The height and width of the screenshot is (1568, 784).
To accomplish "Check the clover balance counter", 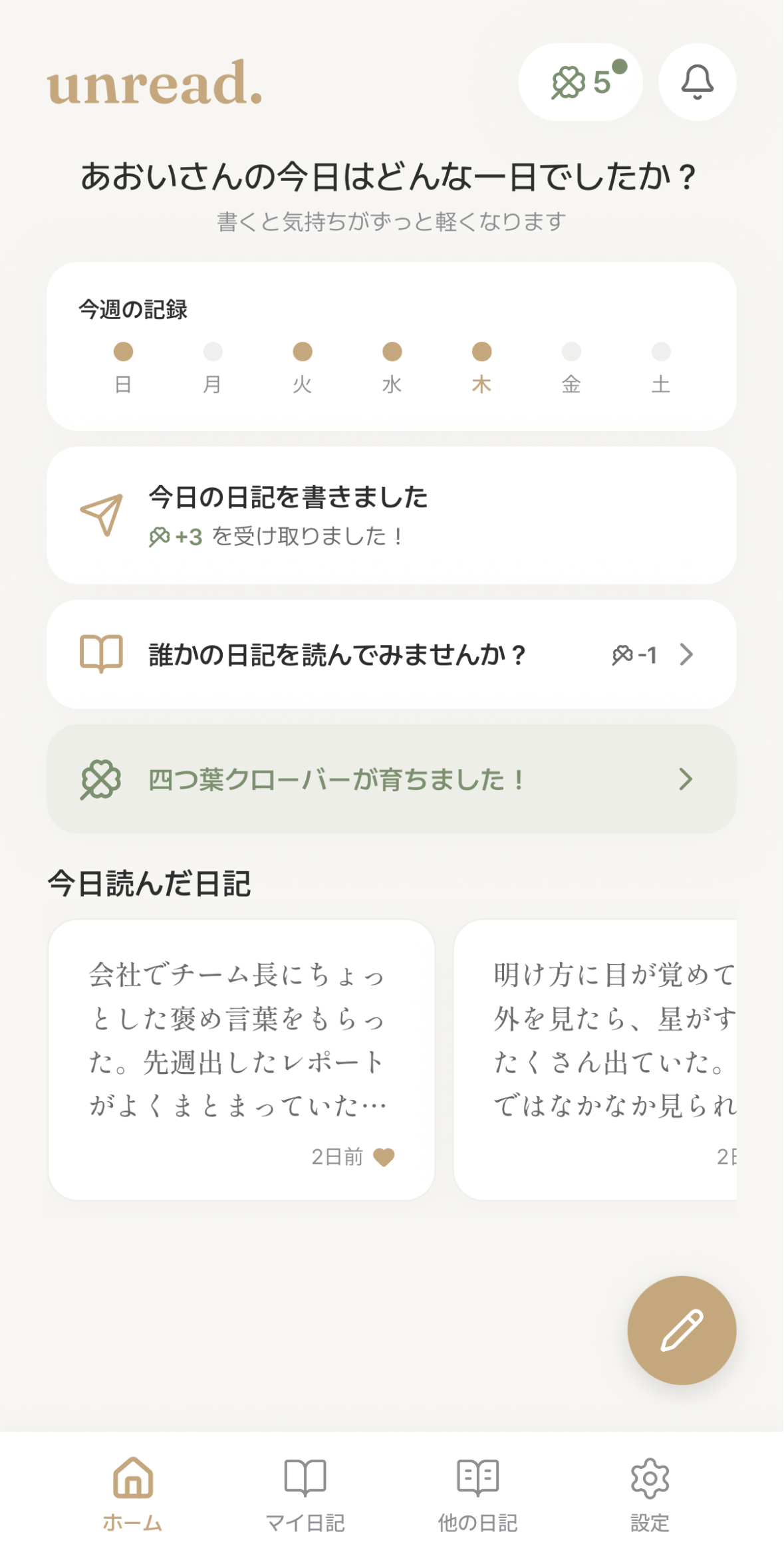I will (581, 82).
